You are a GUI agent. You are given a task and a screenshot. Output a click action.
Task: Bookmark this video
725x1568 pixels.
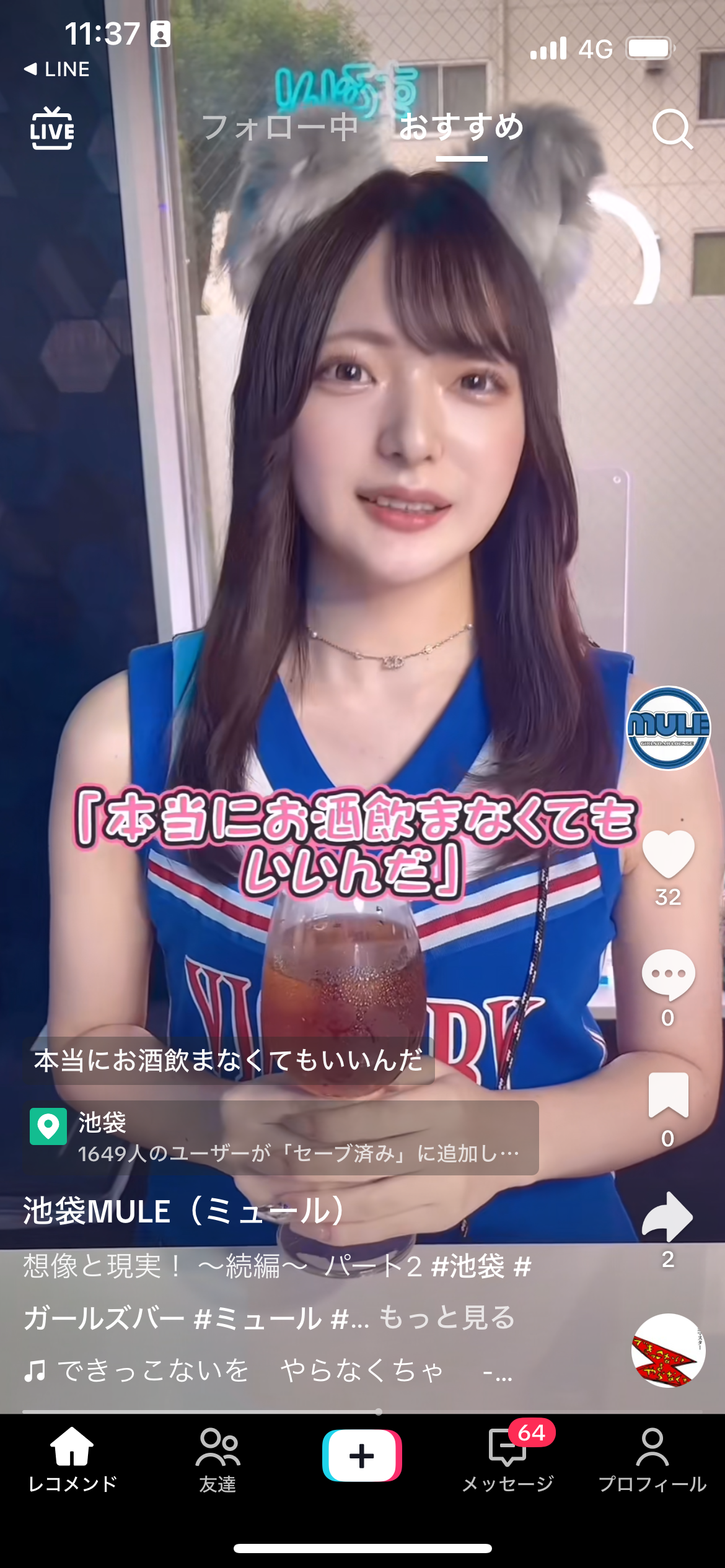click(668, 1095)
